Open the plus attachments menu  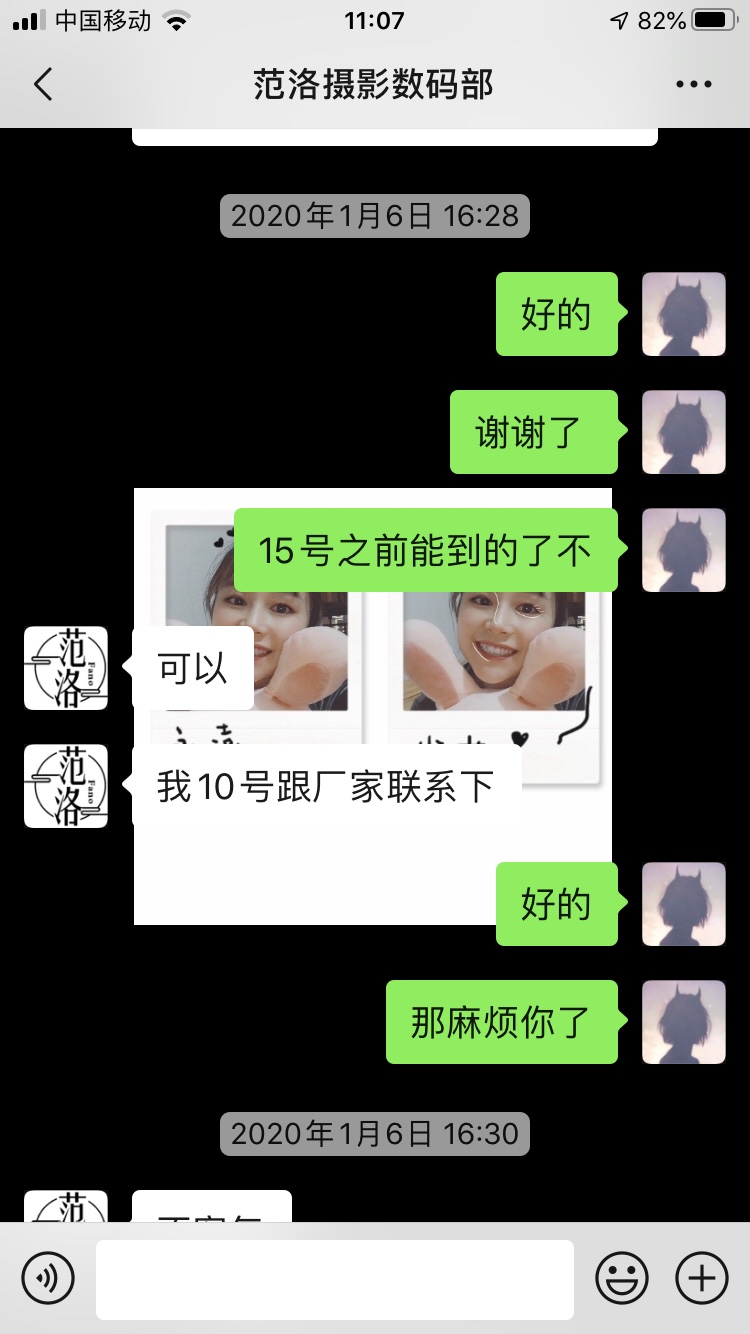click(x=702, y=1277)
